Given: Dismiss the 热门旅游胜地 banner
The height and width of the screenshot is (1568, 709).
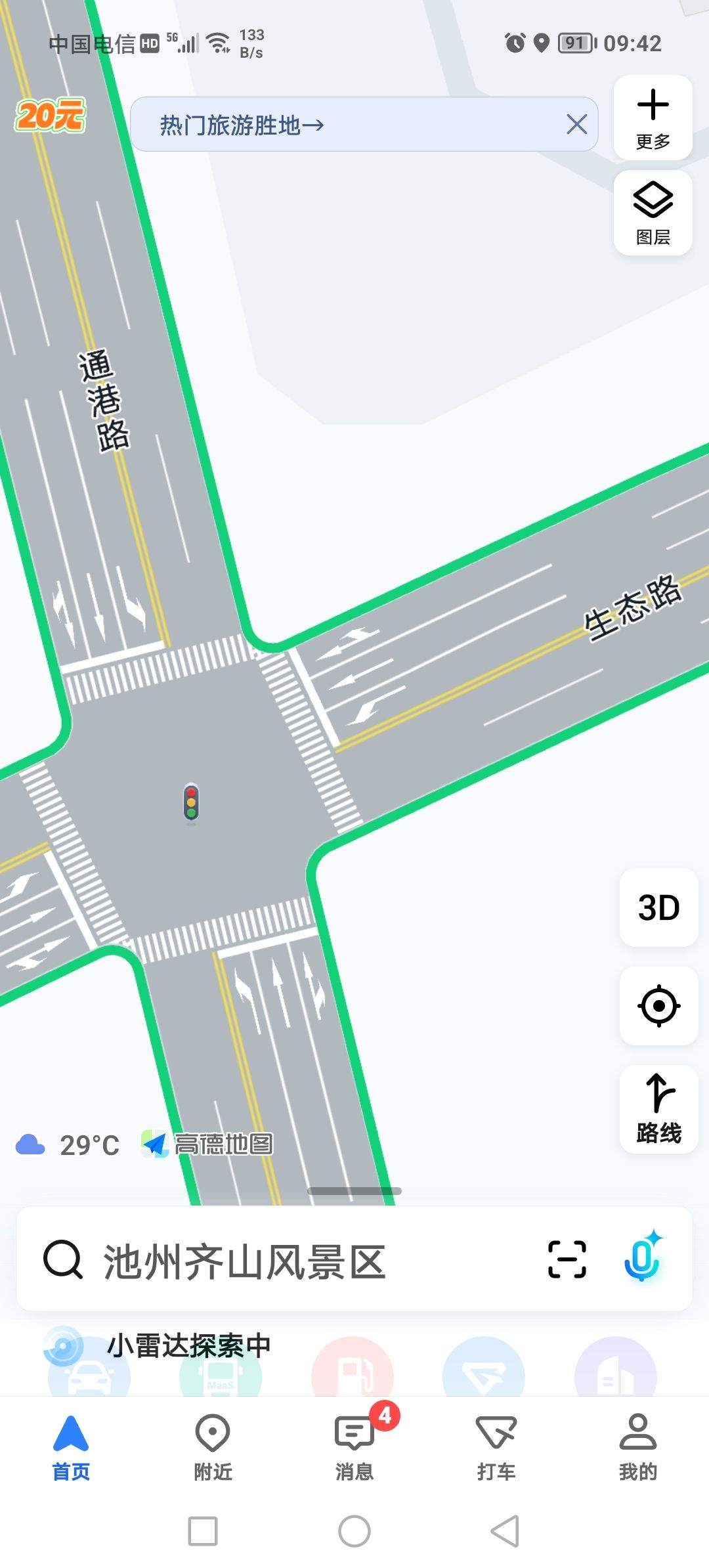Looking at the screenshot, I should 576,124.
